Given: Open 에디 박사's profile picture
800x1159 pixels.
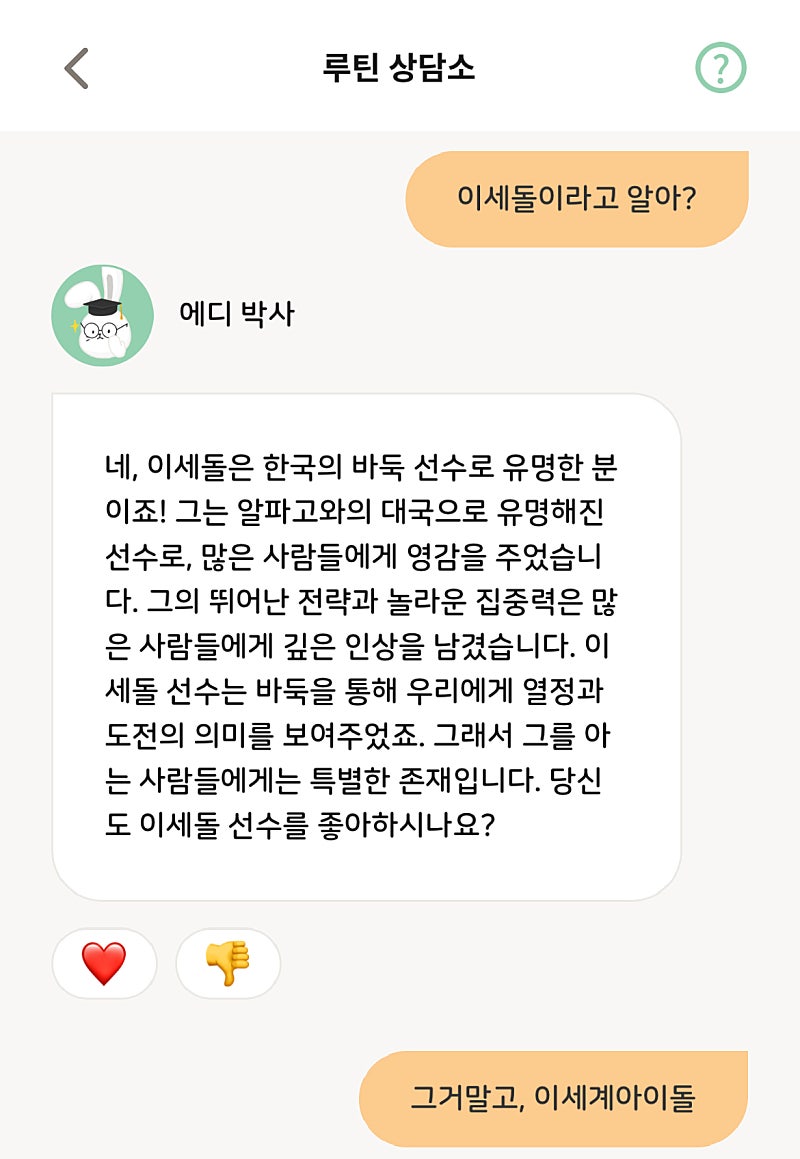Looking at the screenshot, I should [102, 315].
